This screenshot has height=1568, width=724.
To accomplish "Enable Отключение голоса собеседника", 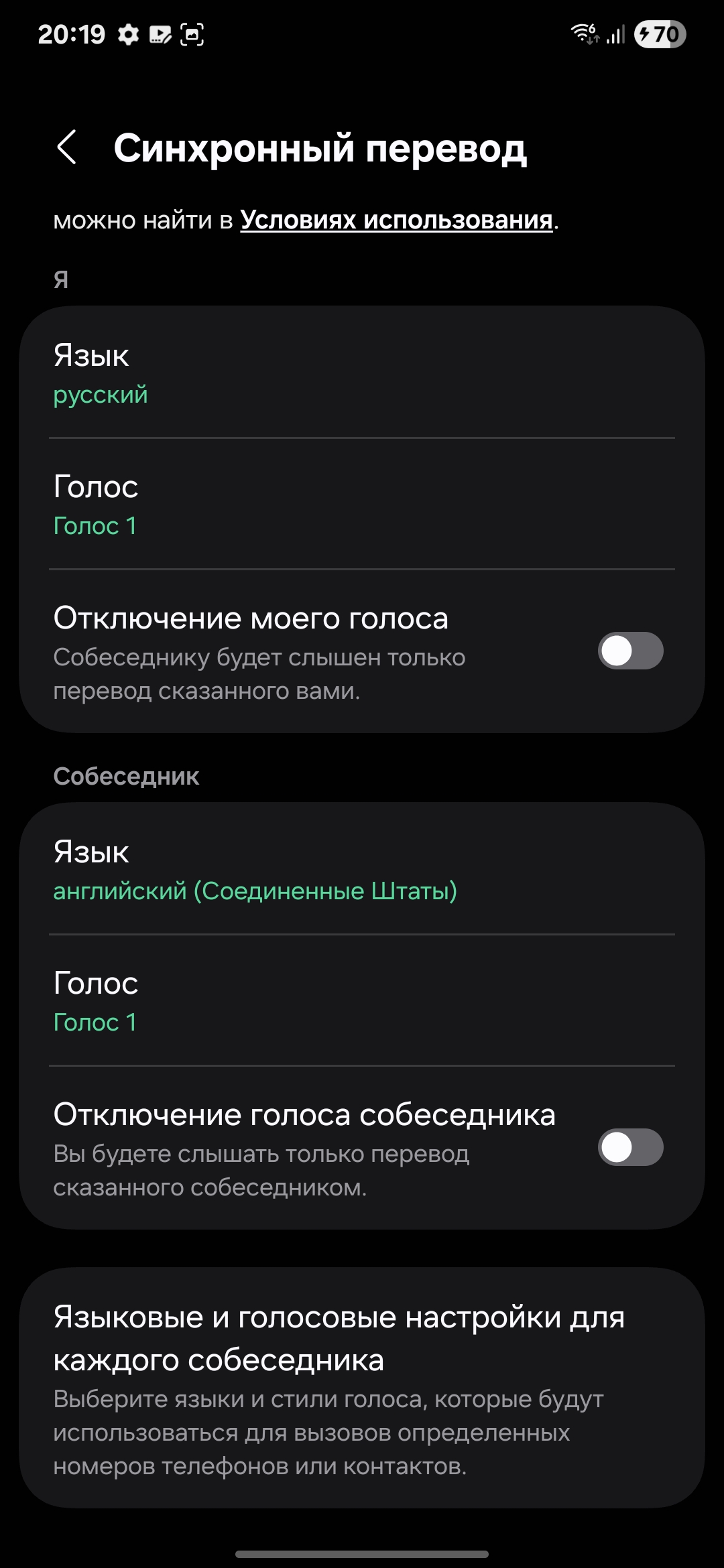I will click(x=630, y=1147).
